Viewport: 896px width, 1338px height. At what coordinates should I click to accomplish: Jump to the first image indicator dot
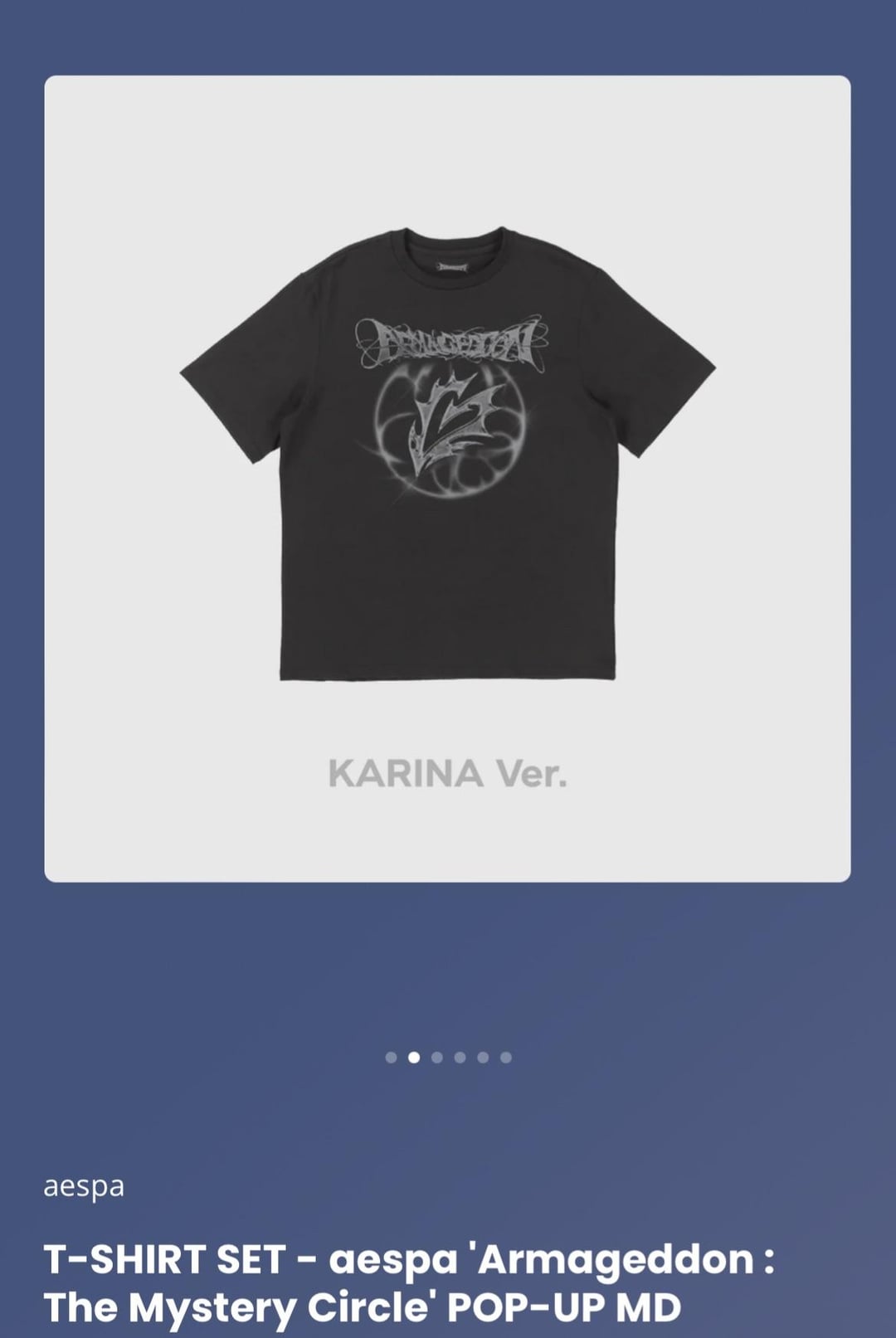(391, 1058)
